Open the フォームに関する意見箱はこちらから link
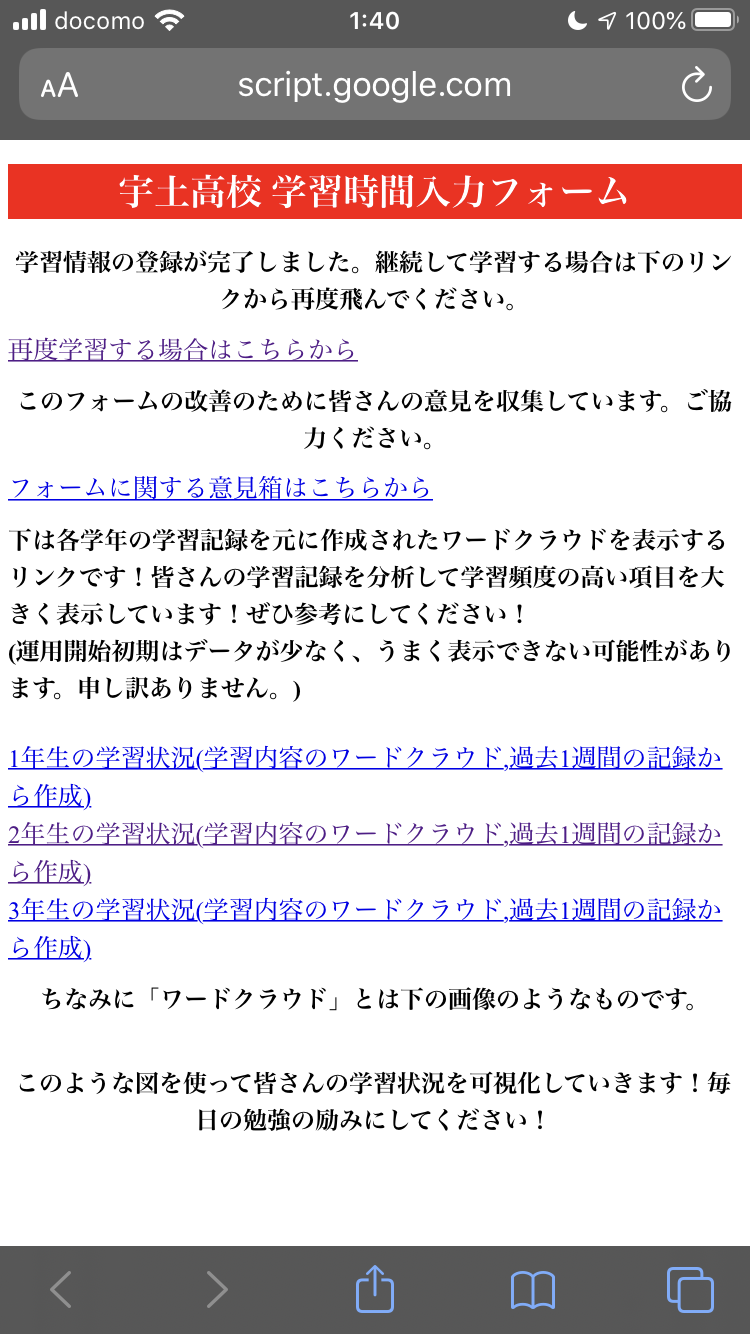Image resolution: width=750 pixels, height=1334 pixels. pos(220,487)
